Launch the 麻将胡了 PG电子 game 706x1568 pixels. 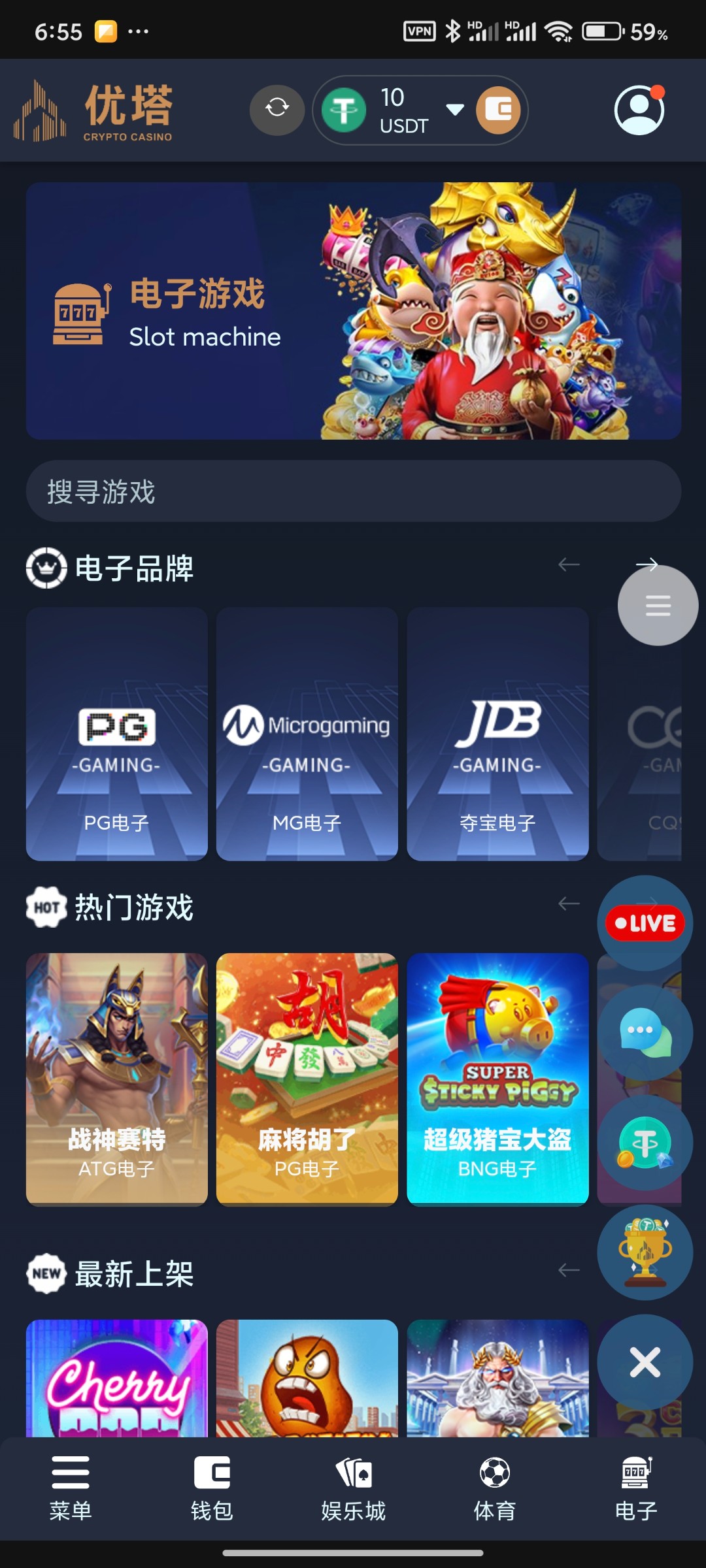click(307, 1078)
